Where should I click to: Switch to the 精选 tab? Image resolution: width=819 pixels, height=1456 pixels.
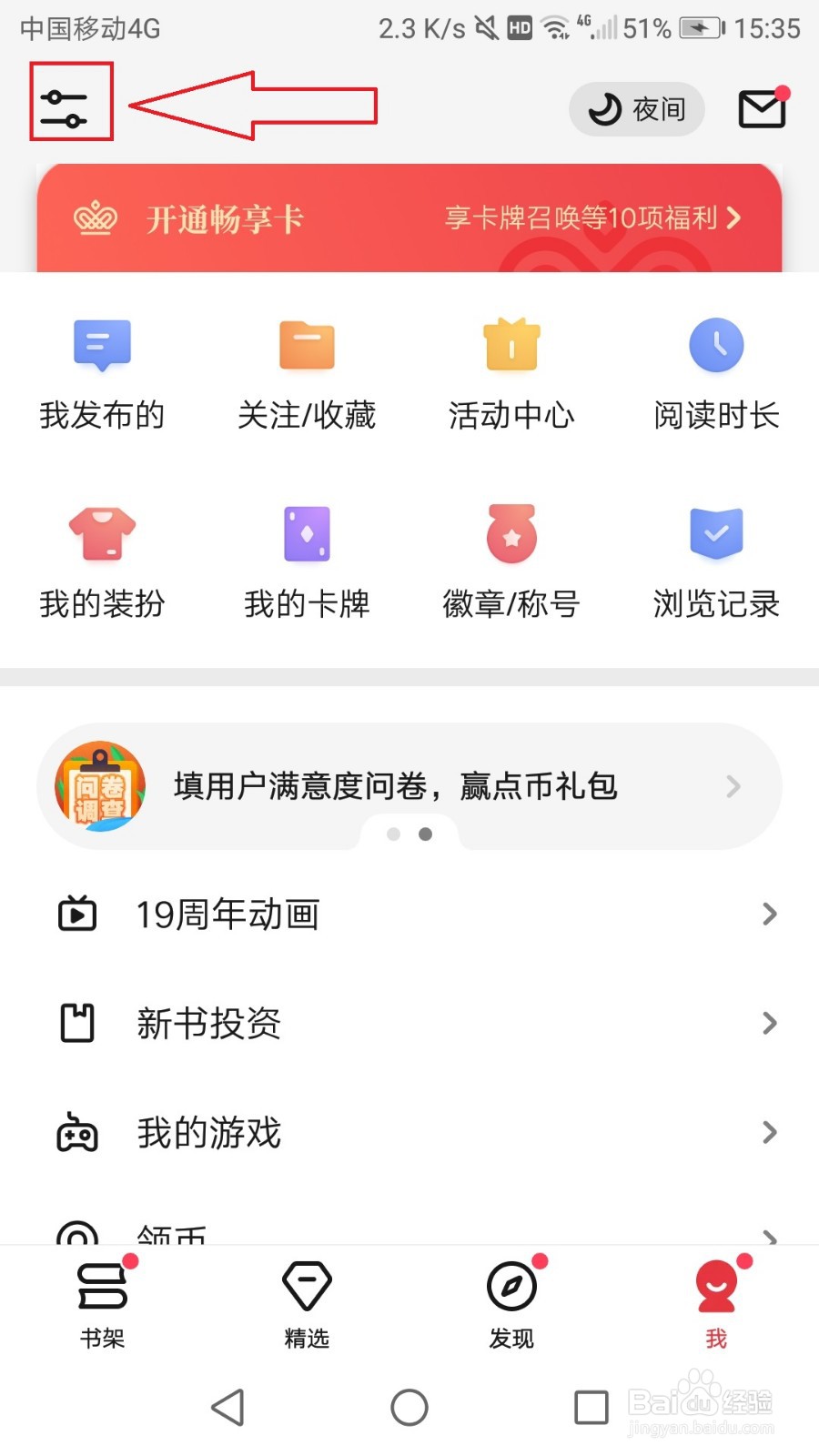(307, 1303)
